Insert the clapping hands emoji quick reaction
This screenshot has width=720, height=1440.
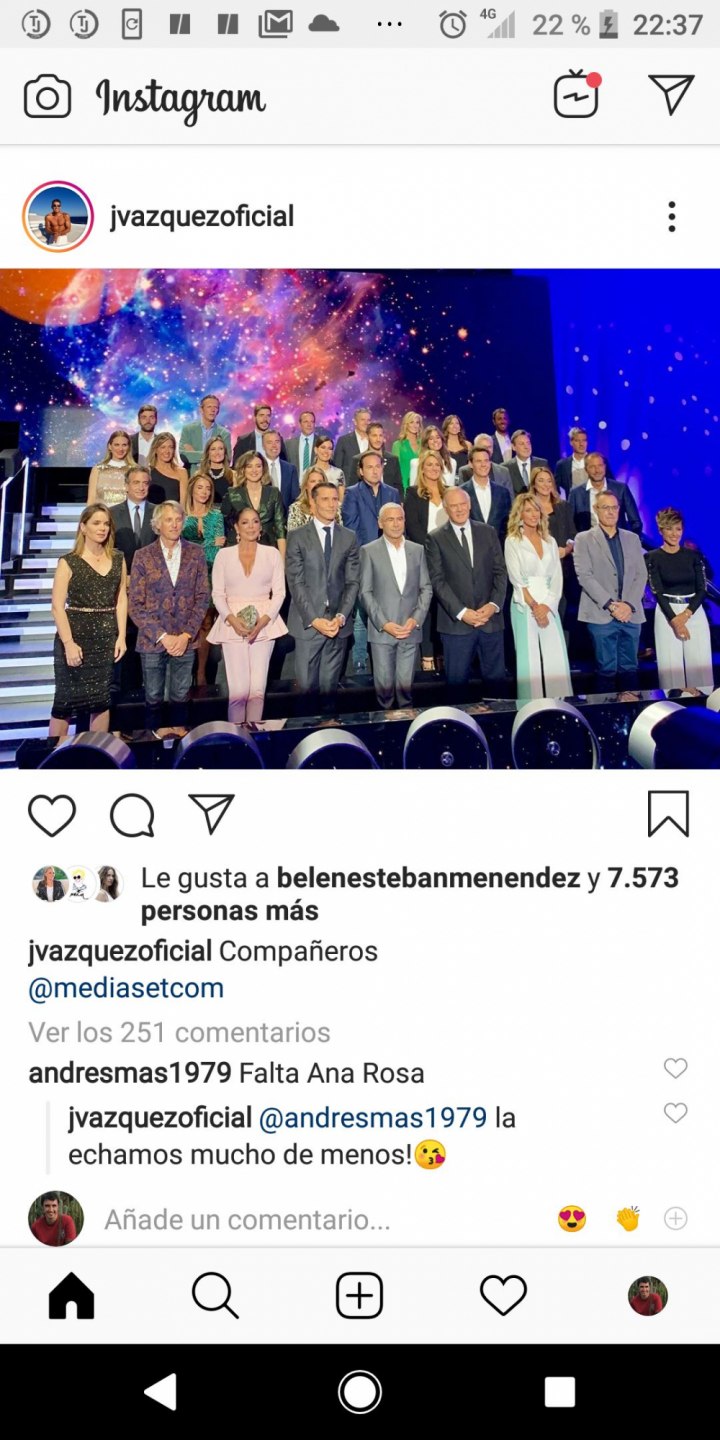[628, 1219]
